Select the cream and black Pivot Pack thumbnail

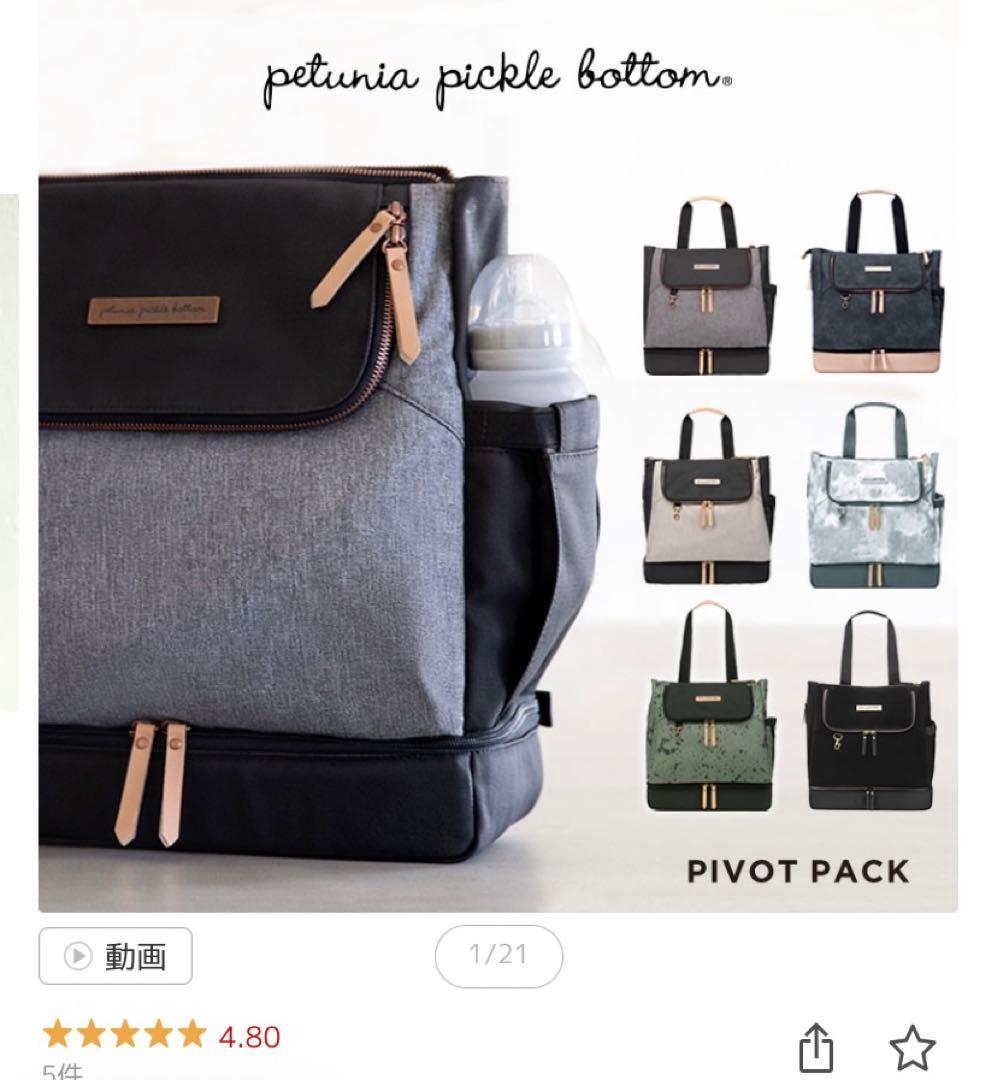tap(706, 500)
